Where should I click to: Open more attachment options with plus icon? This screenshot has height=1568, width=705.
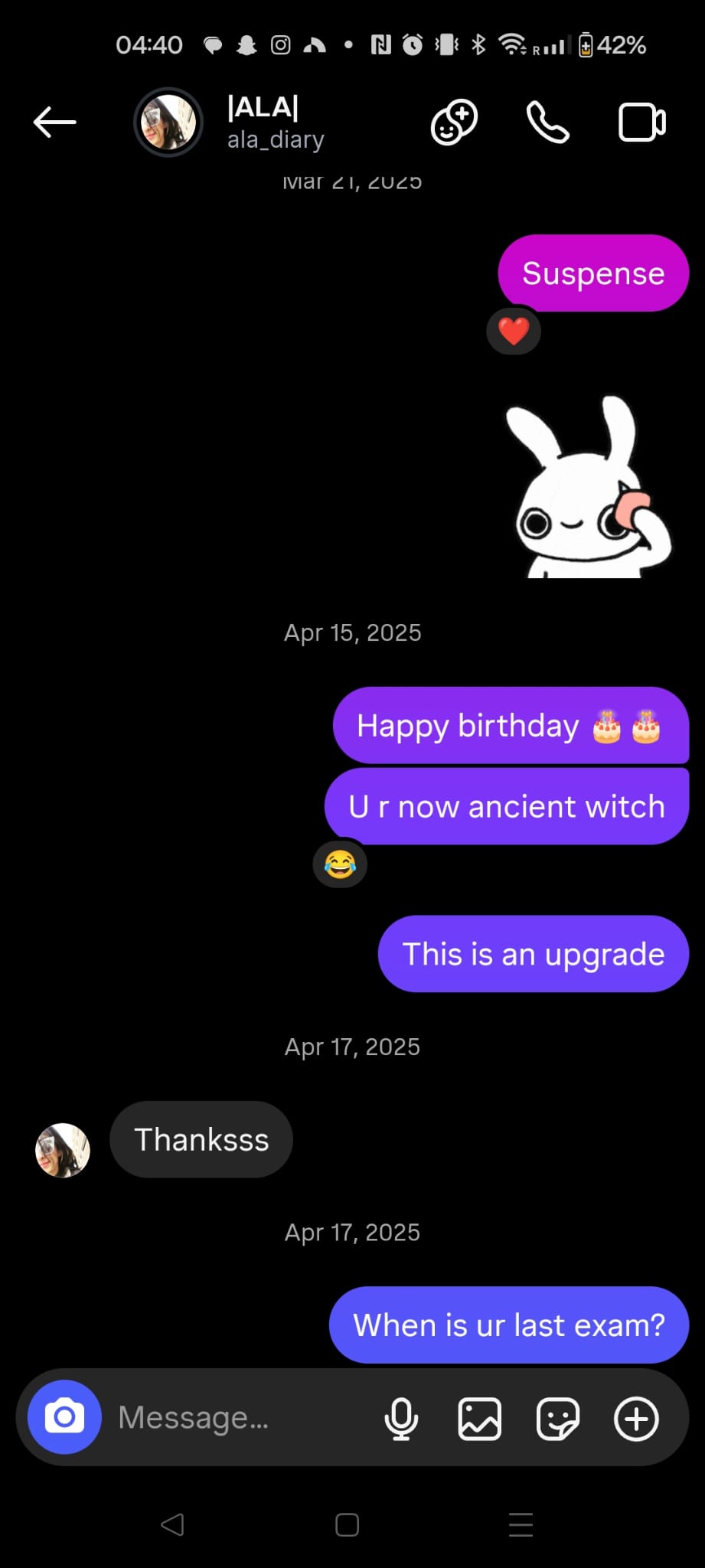click(x=635, y=1417)
